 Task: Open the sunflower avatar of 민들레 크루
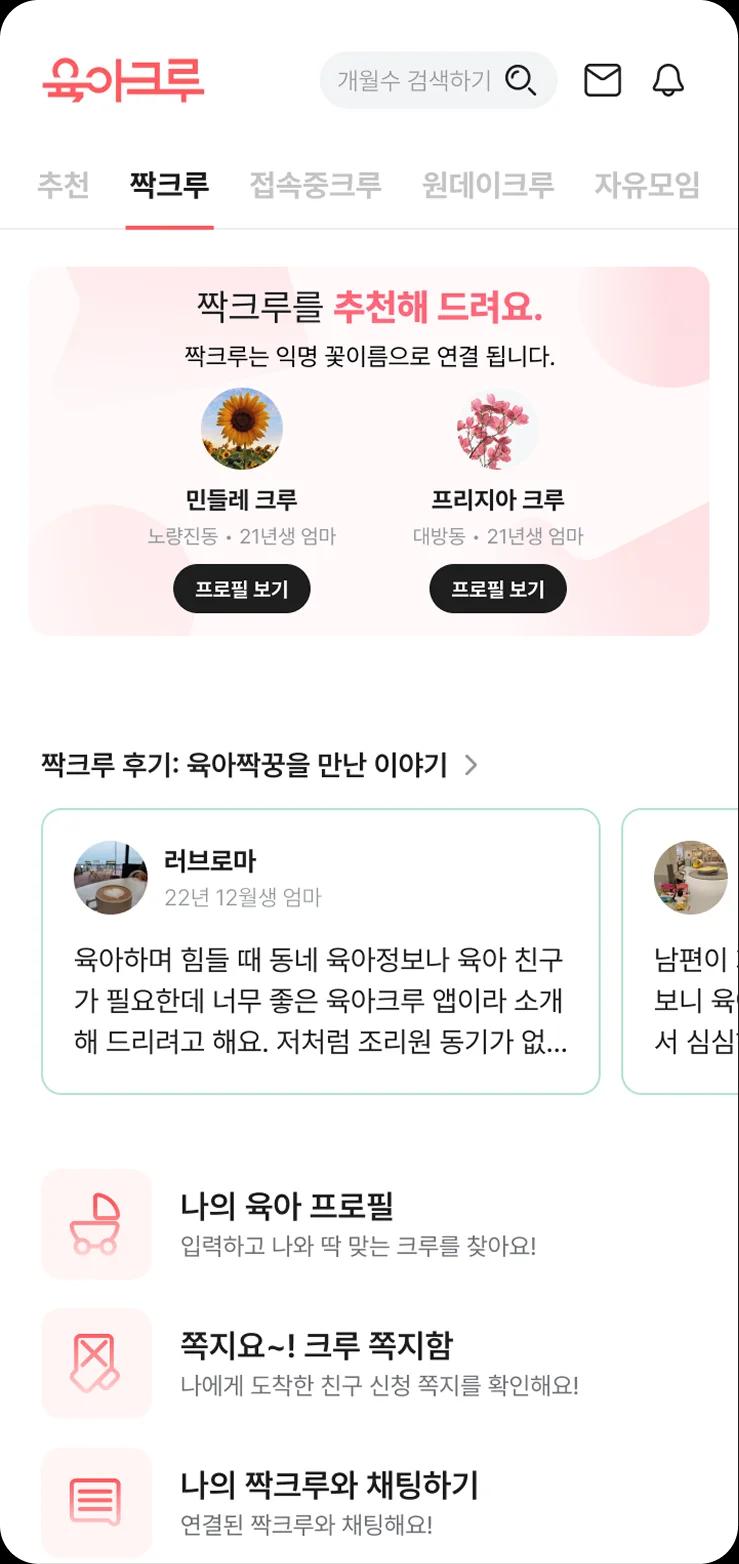pos(241,427)
